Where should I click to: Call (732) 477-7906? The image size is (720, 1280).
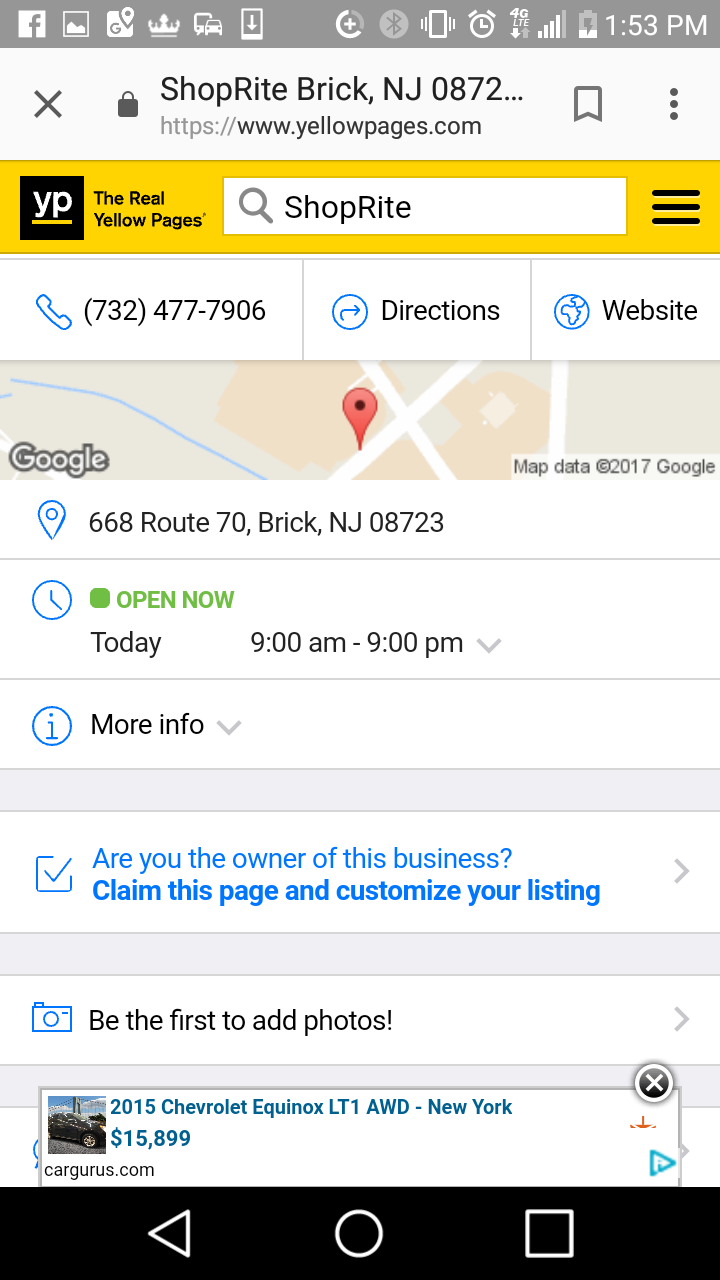click(x=152, y=311)
